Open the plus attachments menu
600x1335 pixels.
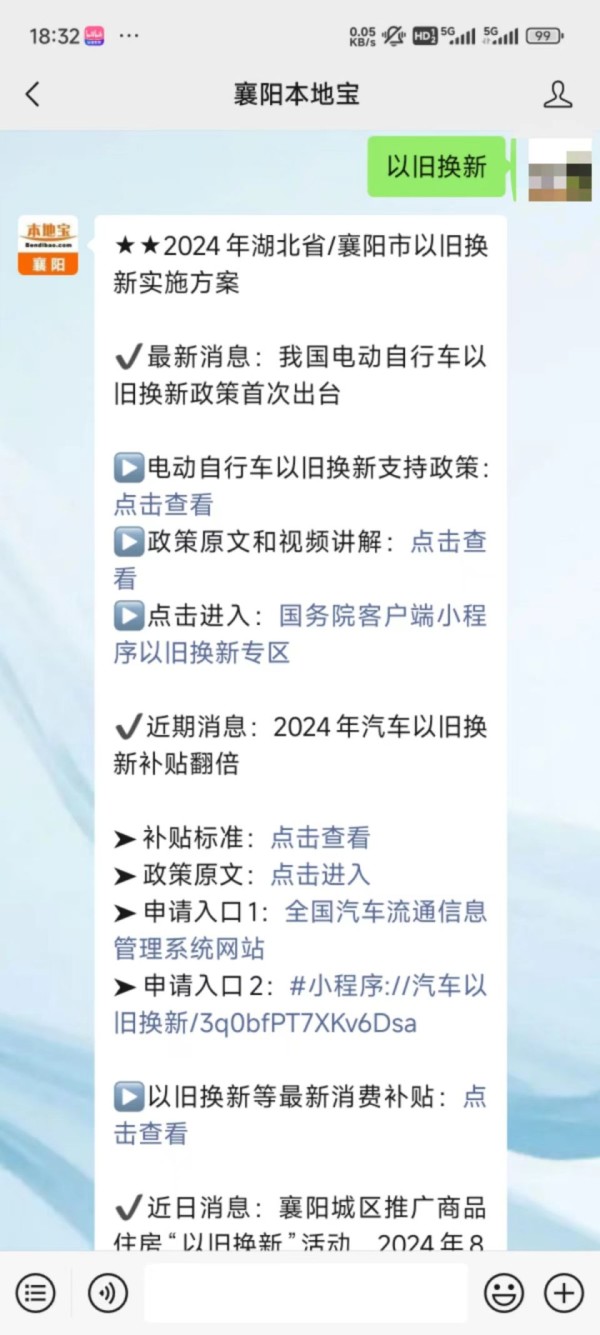pyautogui.click(x=564, y=1293)
